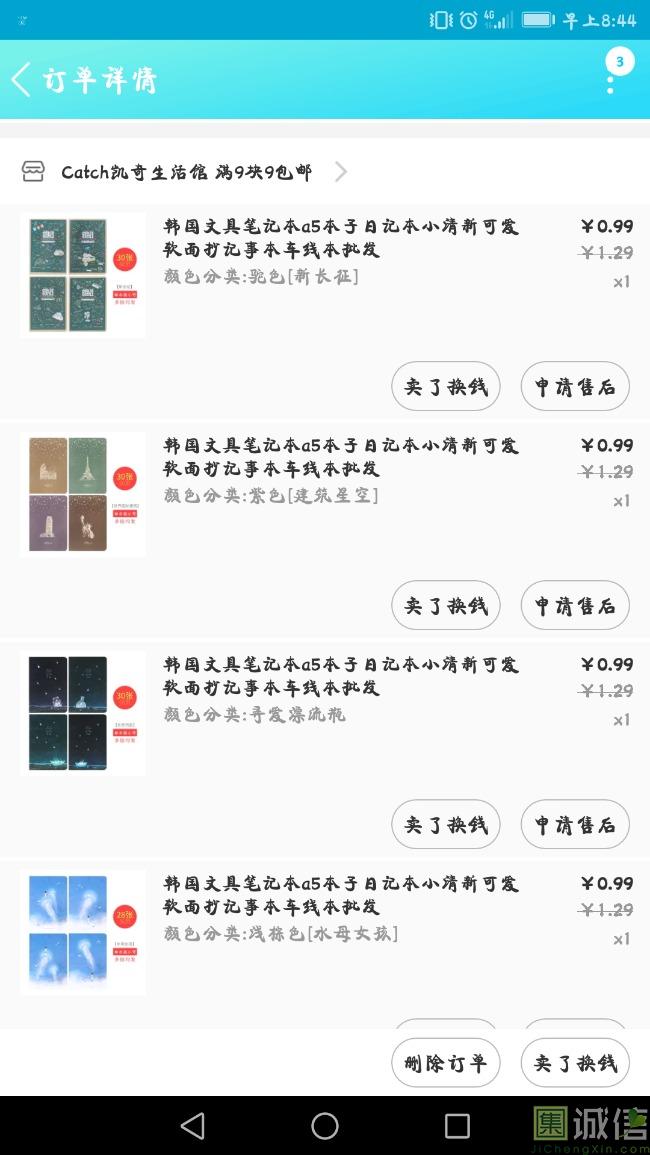650x1155 pixels.
Task: Open the recent apps view
Action: [457, 1126]
